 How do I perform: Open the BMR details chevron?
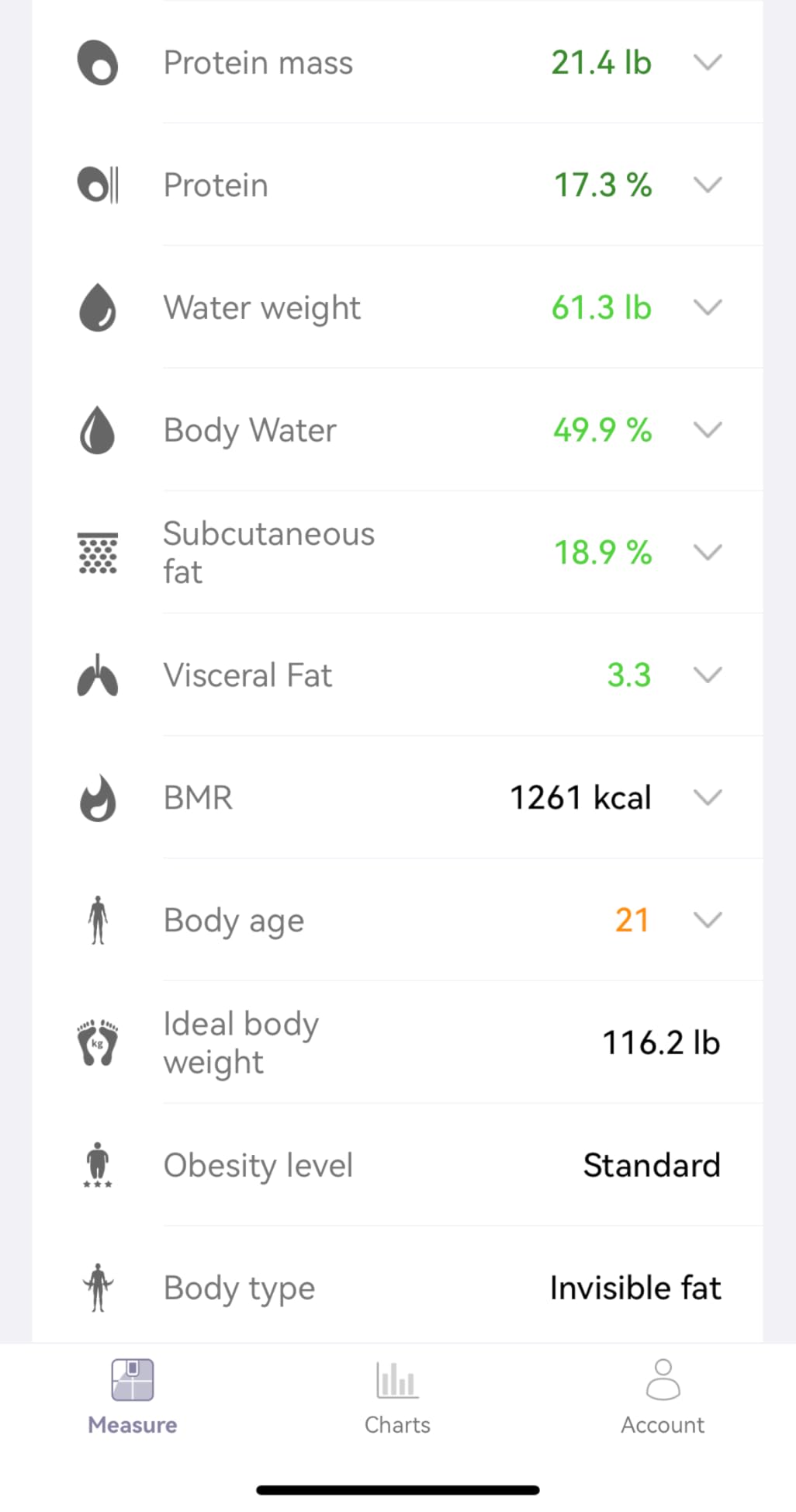click(x=707, y=797)
